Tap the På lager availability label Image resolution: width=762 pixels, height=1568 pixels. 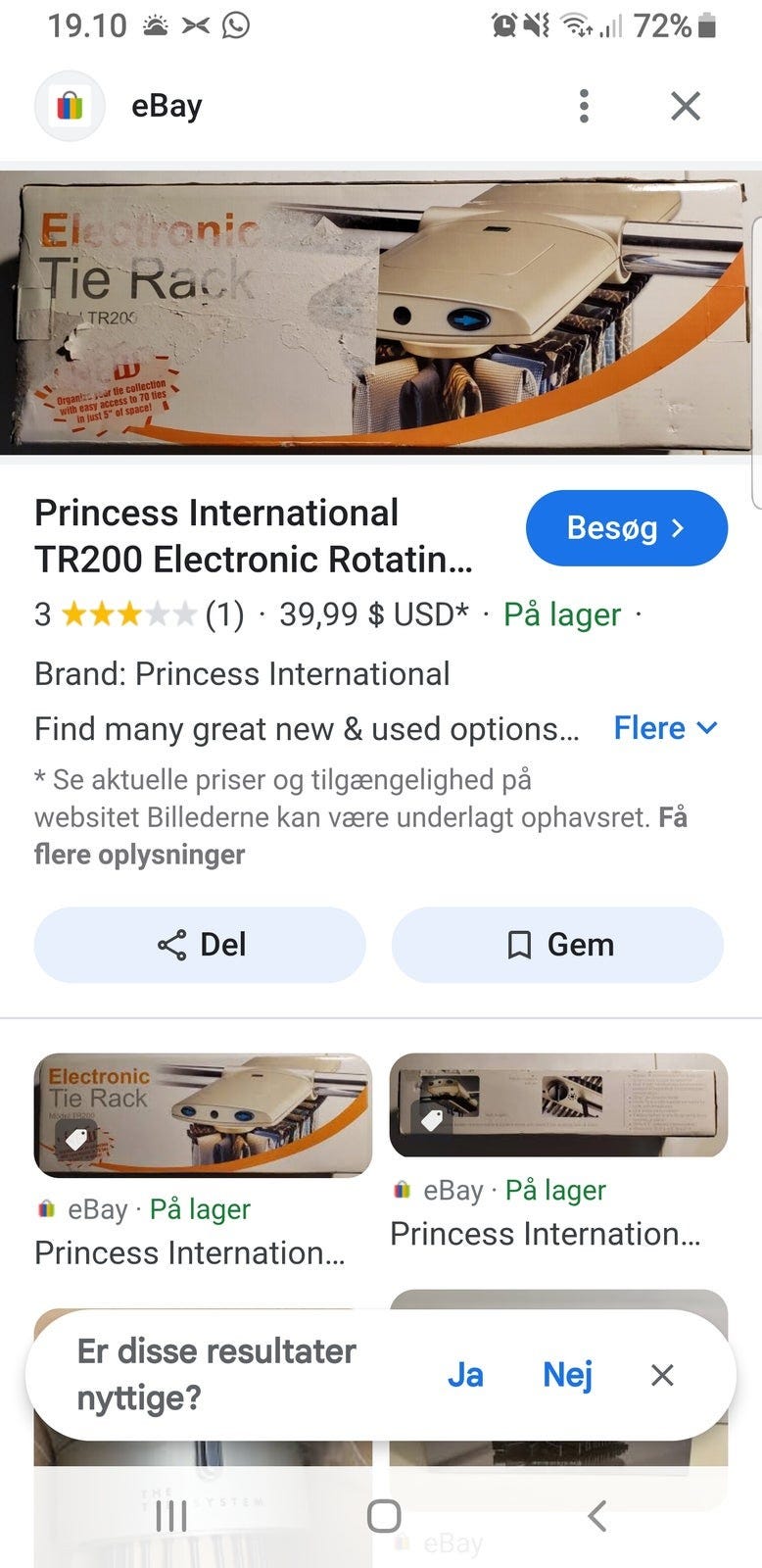pyautogui.click(x=561, y=614)
